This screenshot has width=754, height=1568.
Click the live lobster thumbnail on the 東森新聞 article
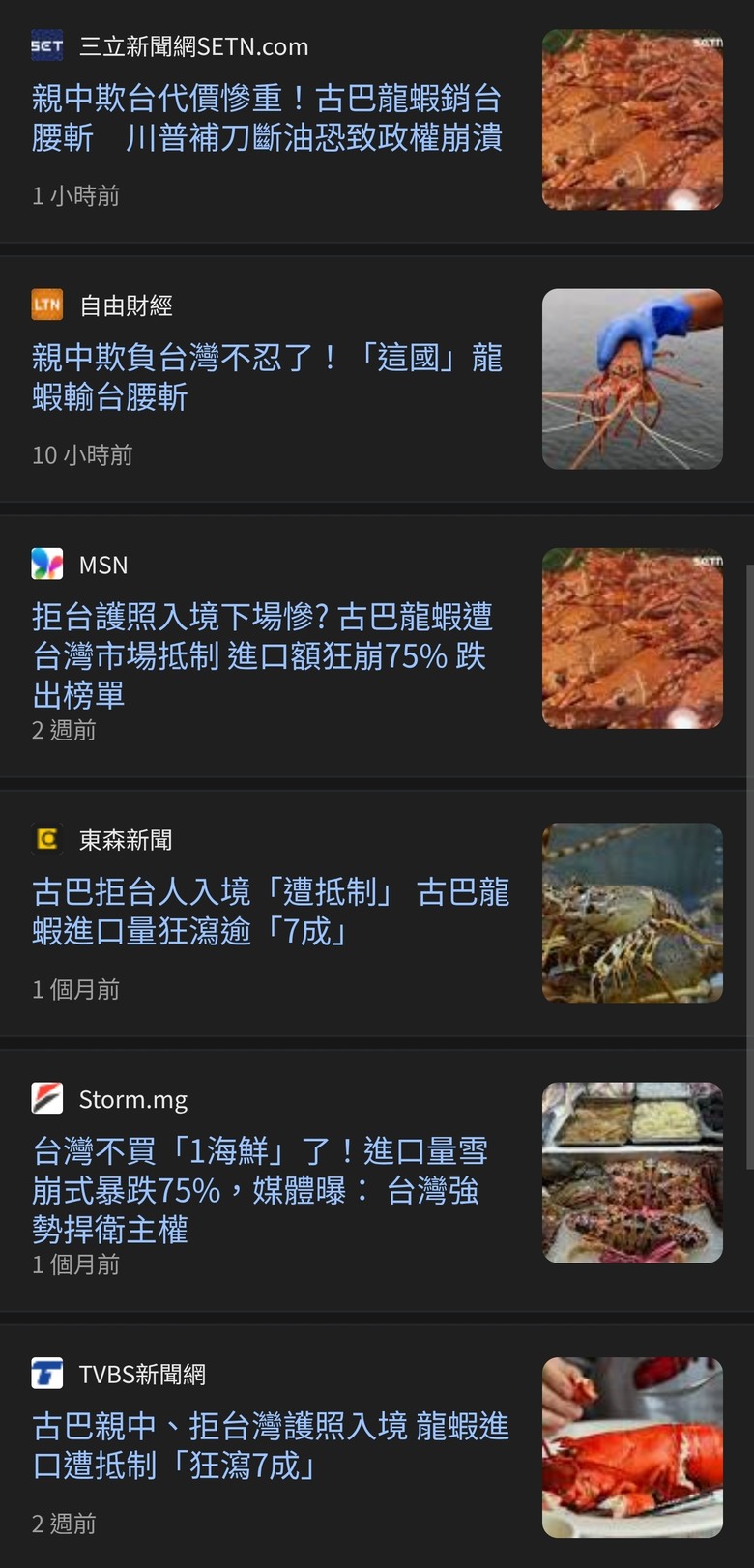[631, 912]
